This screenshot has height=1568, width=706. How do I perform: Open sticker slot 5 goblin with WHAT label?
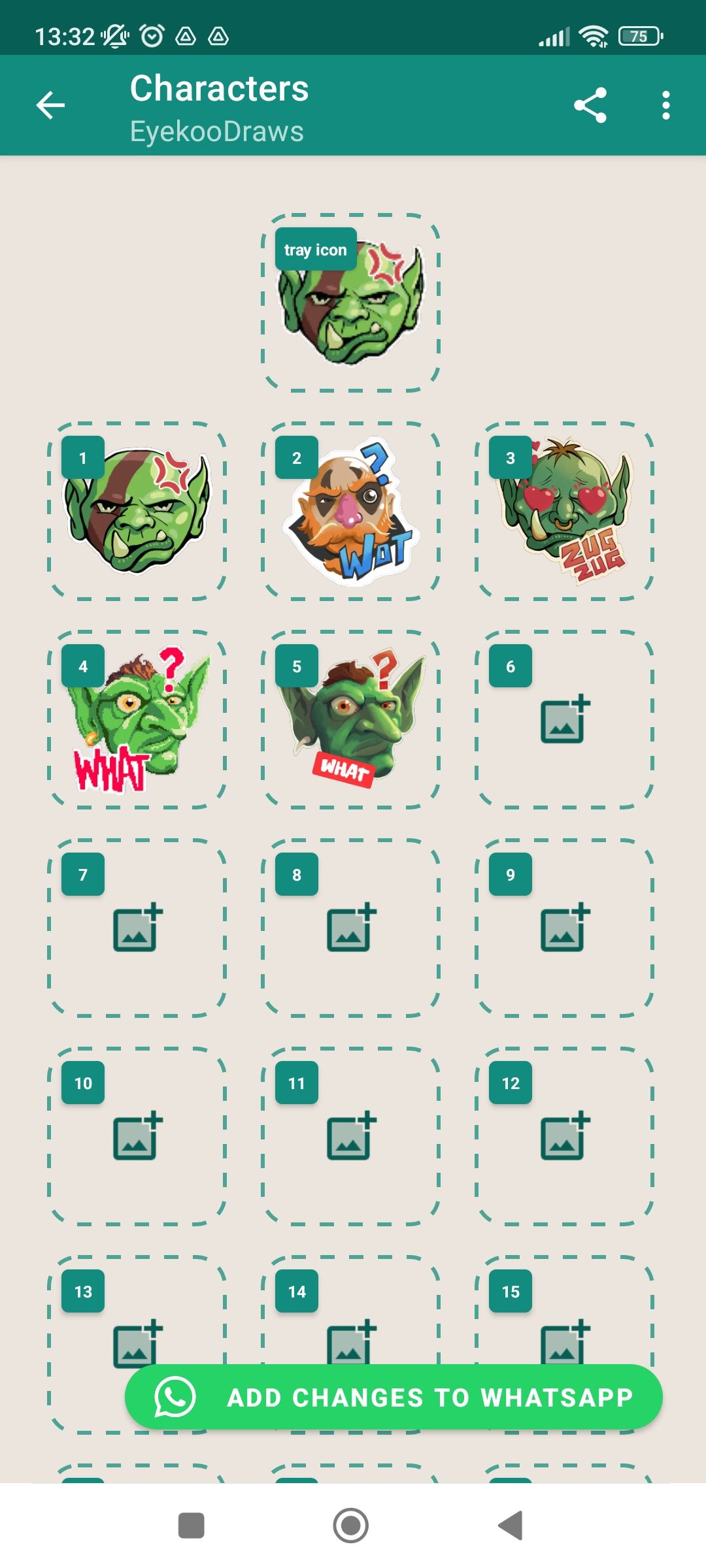350,719
